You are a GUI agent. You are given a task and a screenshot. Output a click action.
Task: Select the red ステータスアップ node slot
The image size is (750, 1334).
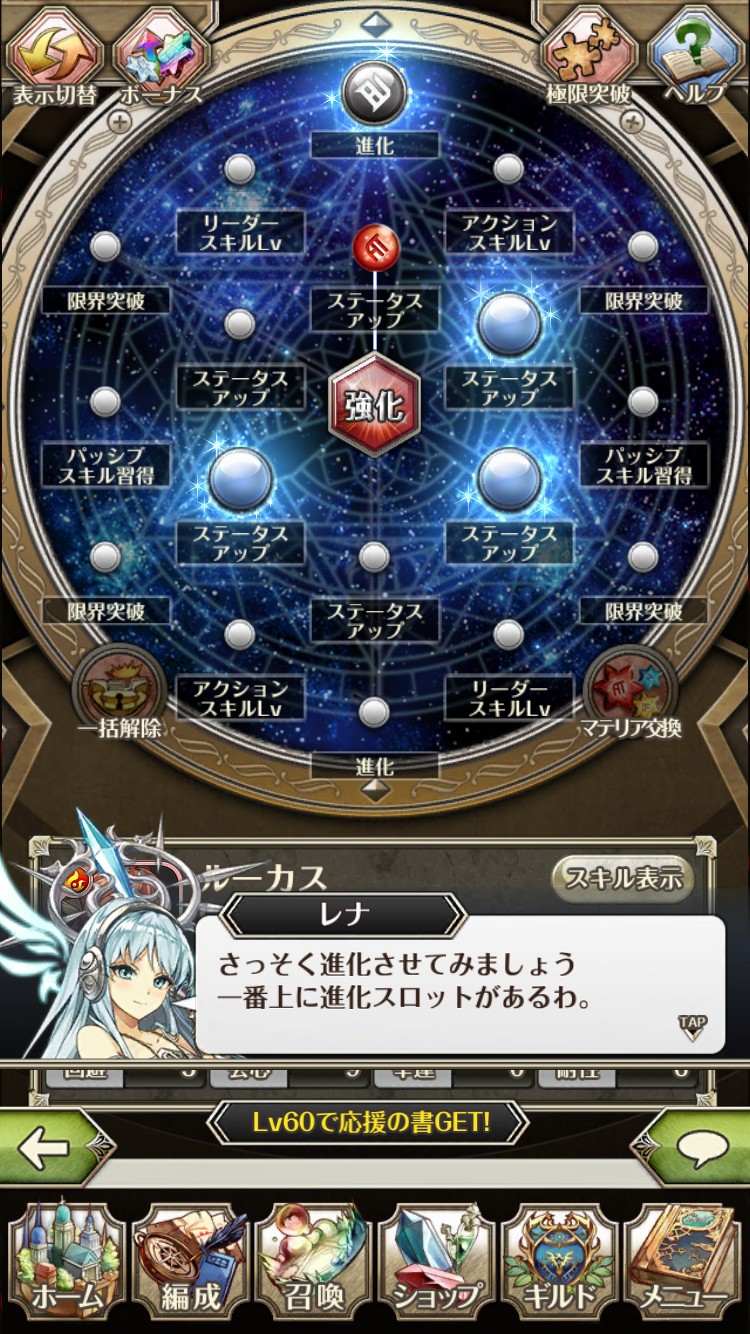(375, 247)
